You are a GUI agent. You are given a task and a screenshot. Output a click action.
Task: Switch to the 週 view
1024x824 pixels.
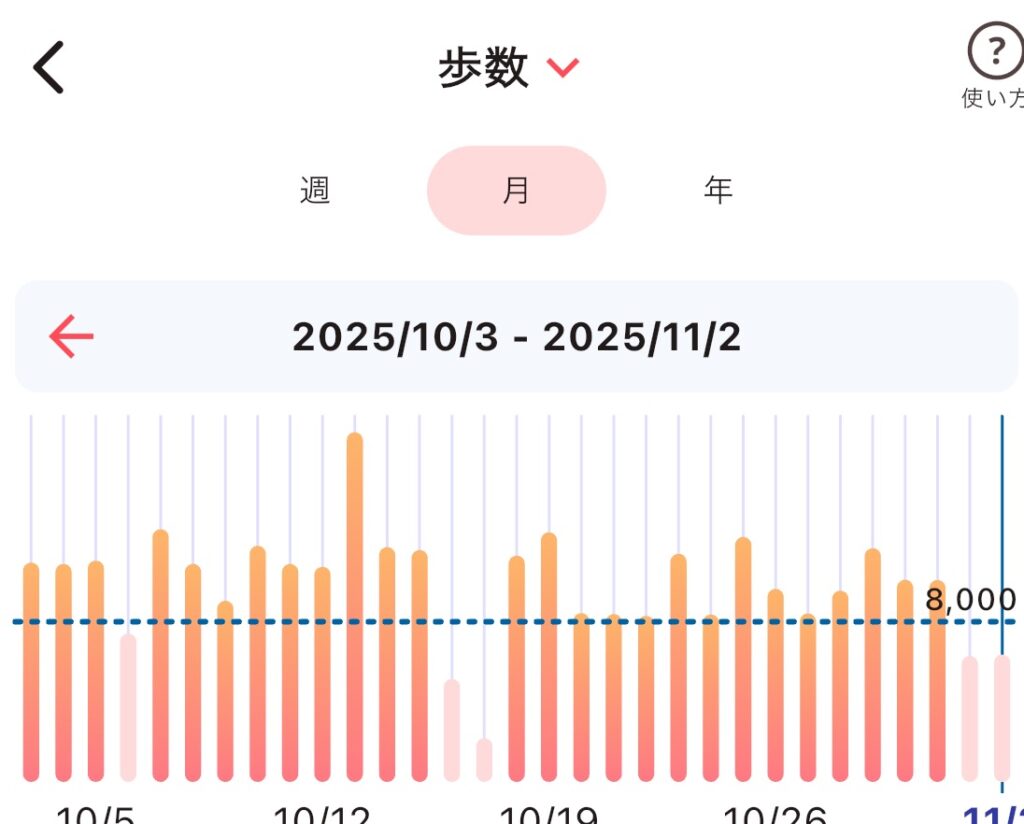(x=315, y=190)
